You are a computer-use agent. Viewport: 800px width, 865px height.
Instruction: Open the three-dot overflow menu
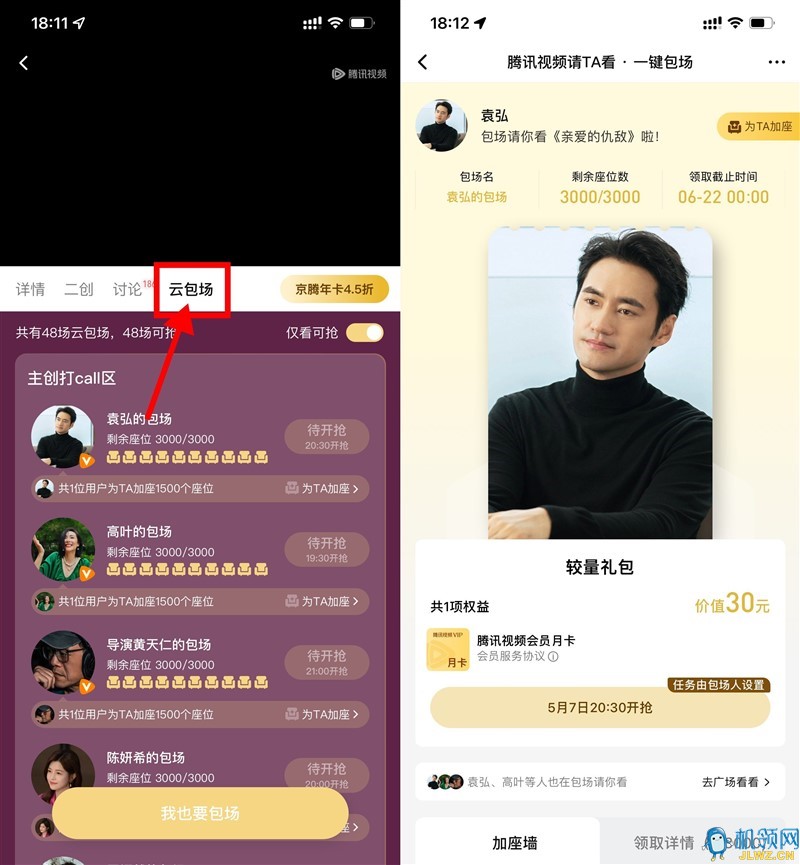click(777, 62)
